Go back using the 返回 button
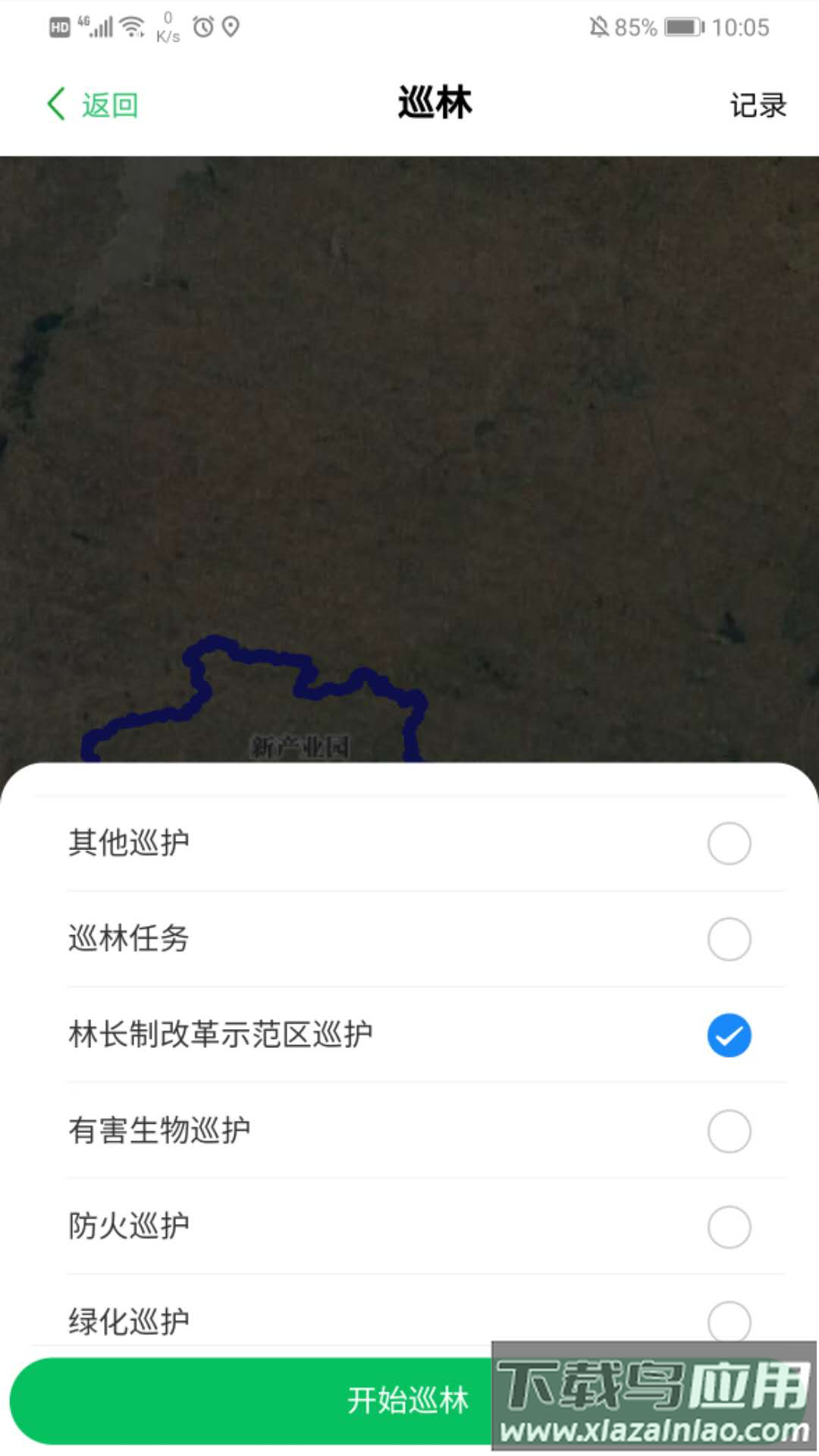The image size is (819, 1456). tap(93, 105)
